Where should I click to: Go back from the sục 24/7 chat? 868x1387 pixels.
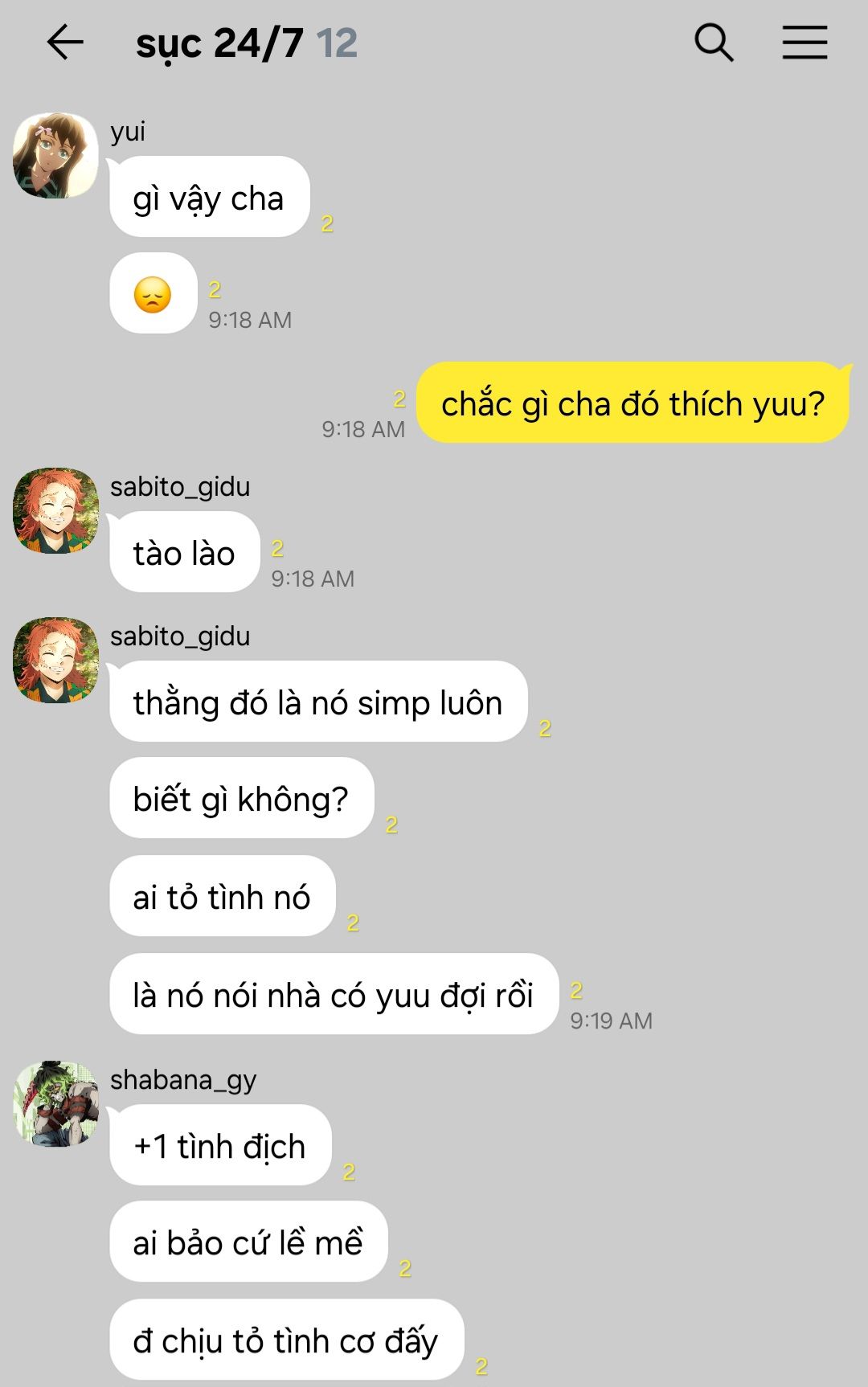65,43
